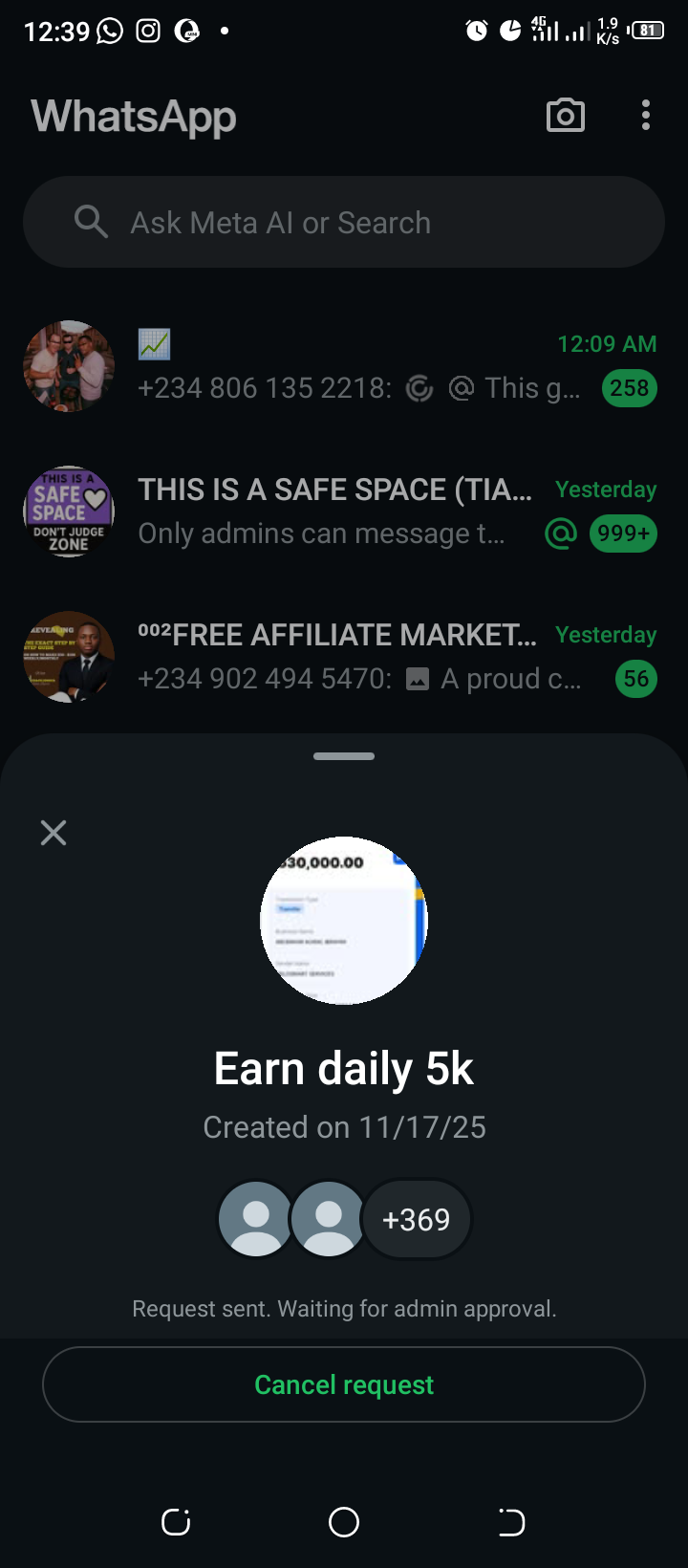Open recent apps from the navigation bar
The height and width of the screenshot is (1568, 688).
coord(176,1522)
